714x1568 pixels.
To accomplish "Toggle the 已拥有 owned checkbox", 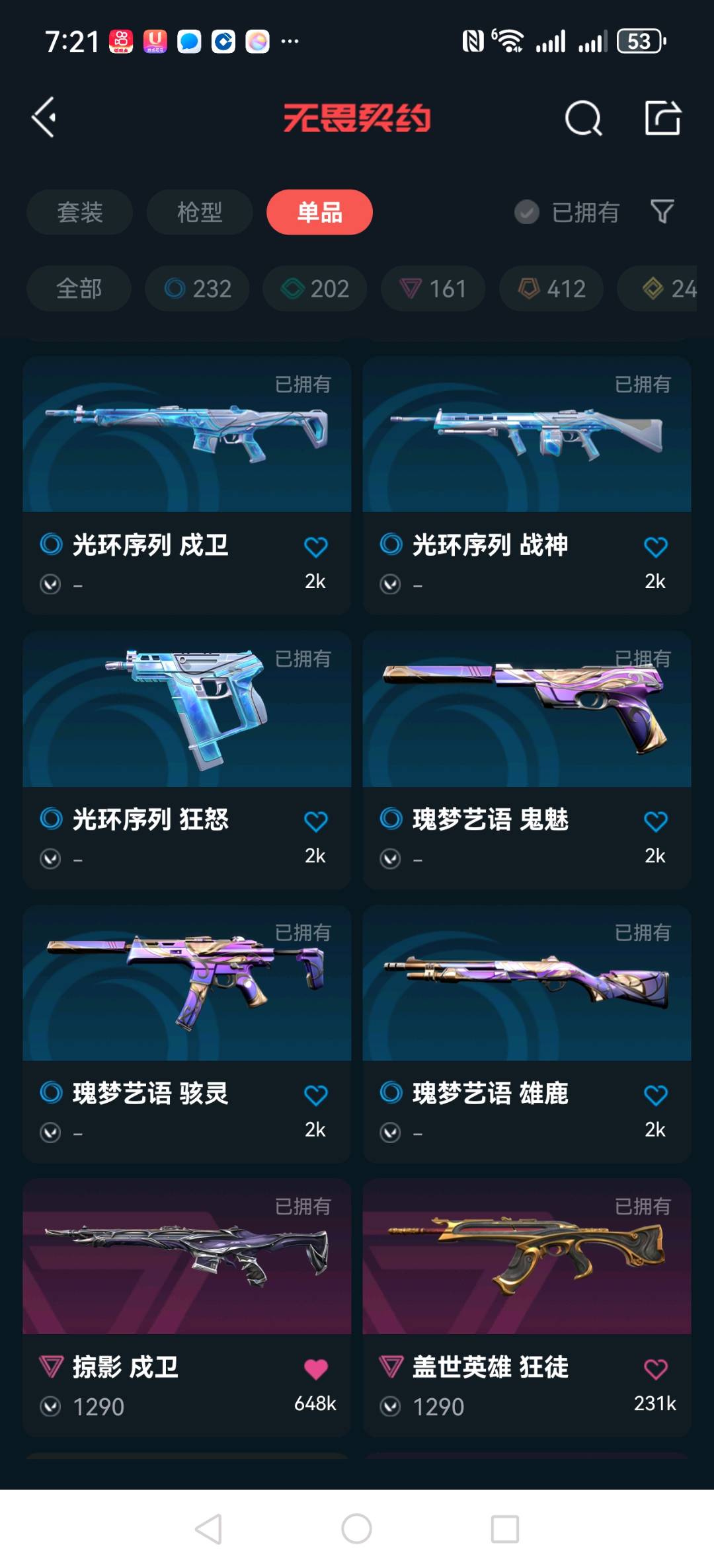I will point(527,212).
